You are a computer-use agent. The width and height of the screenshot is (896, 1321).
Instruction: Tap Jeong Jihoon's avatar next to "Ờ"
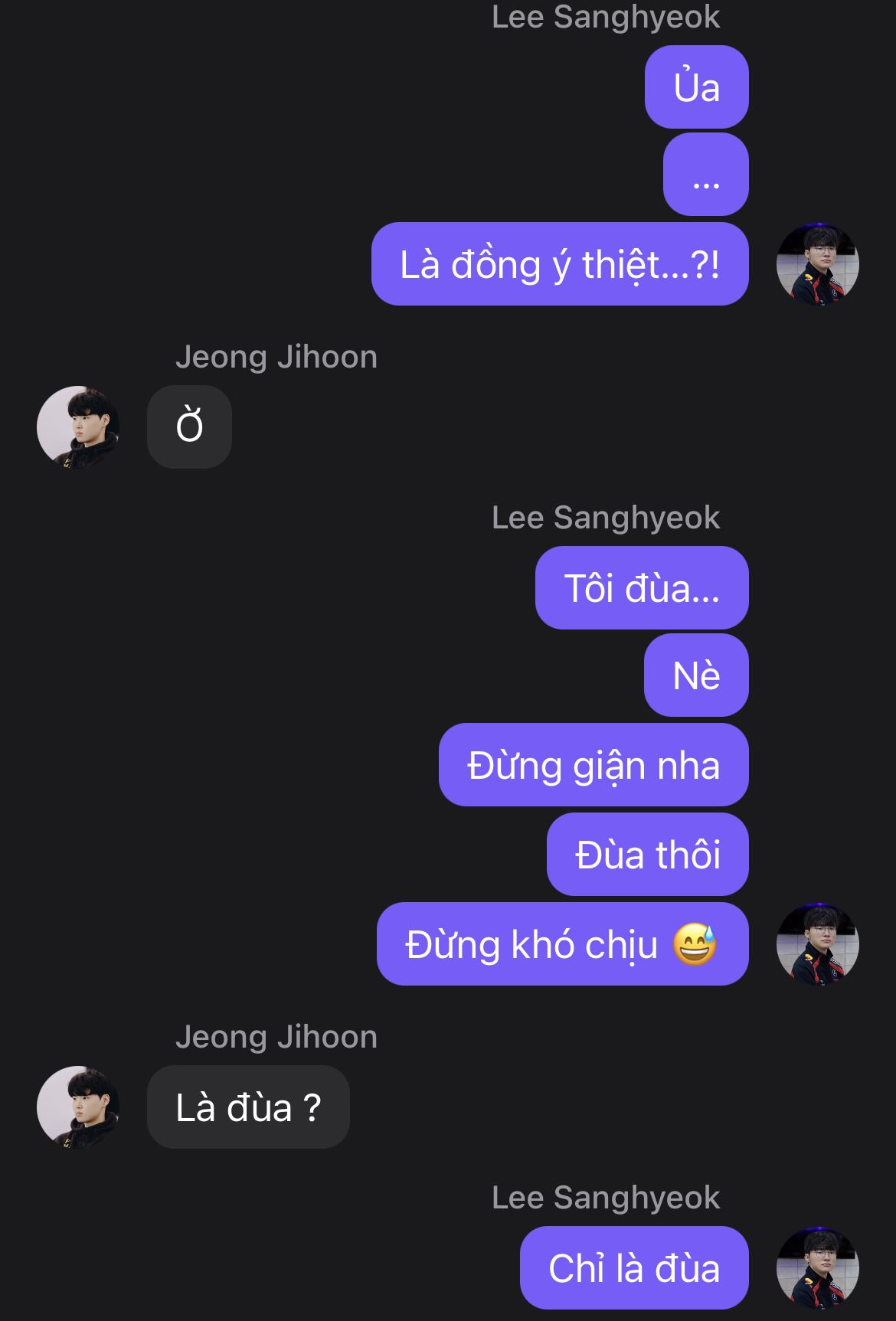[78, 427]
